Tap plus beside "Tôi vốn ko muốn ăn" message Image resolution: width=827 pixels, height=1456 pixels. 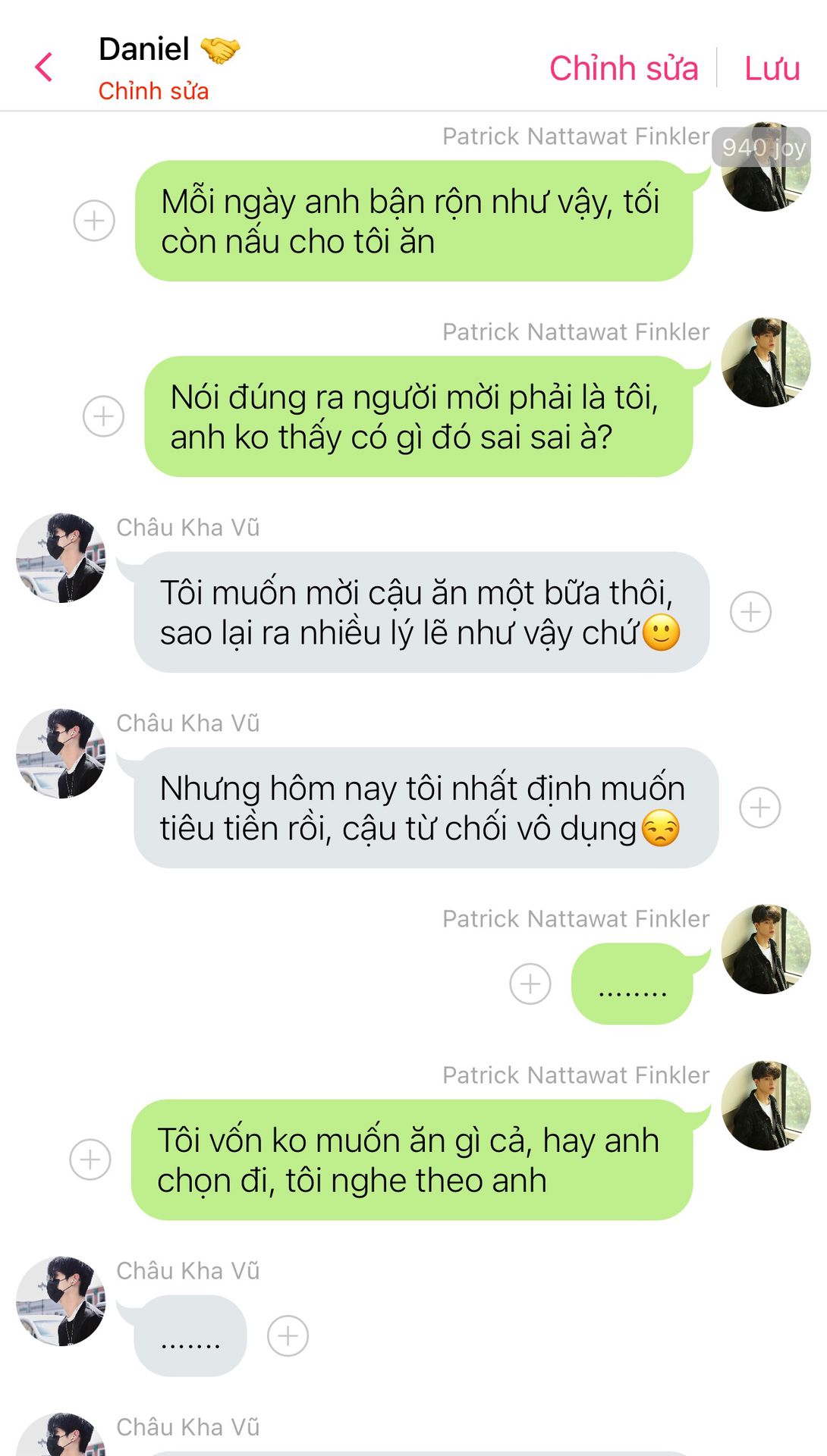coord(90,1159)
